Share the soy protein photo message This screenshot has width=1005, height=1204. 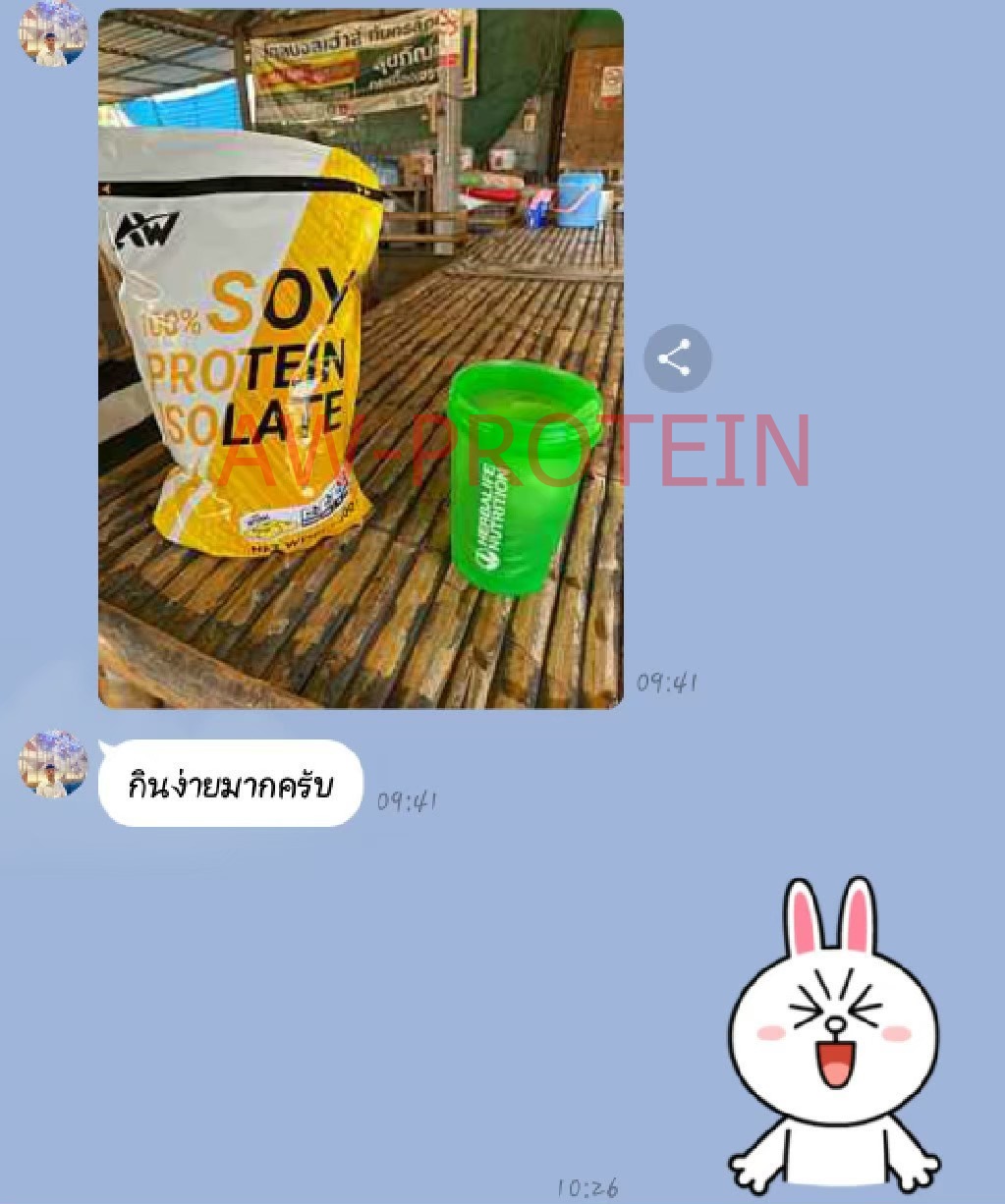pyautogui.click(x=677, y=358)
